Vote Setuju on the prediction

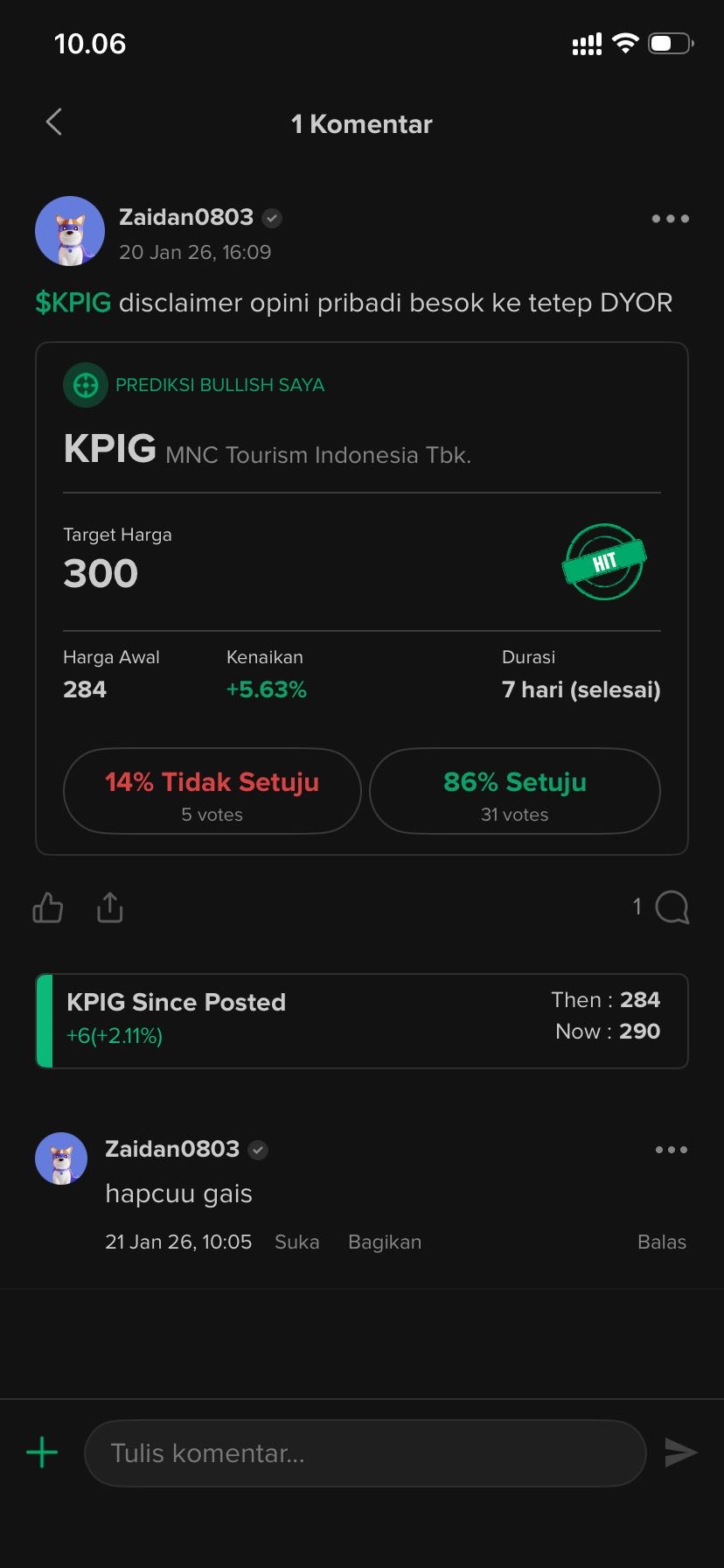point(514,791)
